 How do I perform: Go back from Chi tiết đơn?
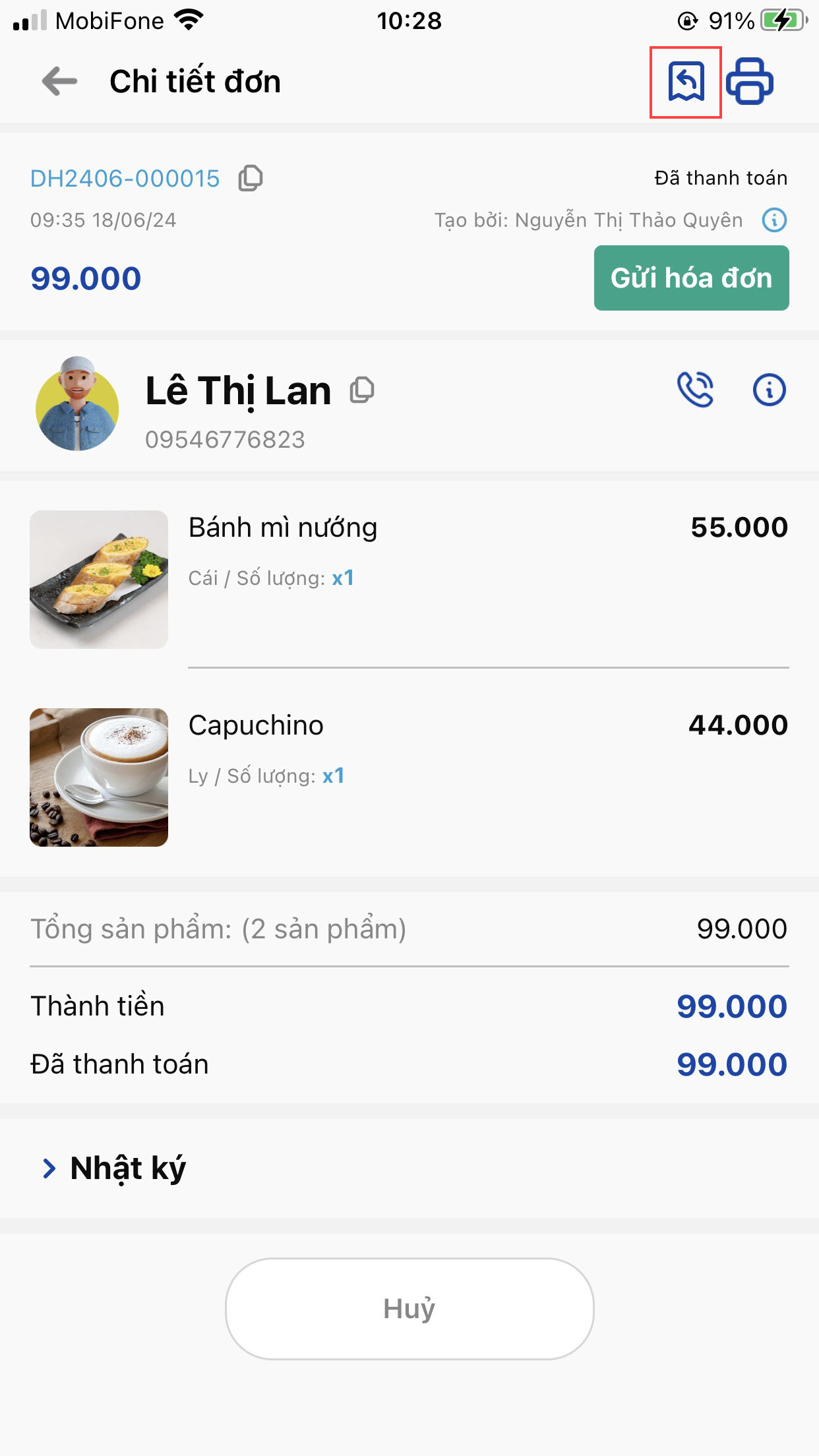tap(60, 82)
